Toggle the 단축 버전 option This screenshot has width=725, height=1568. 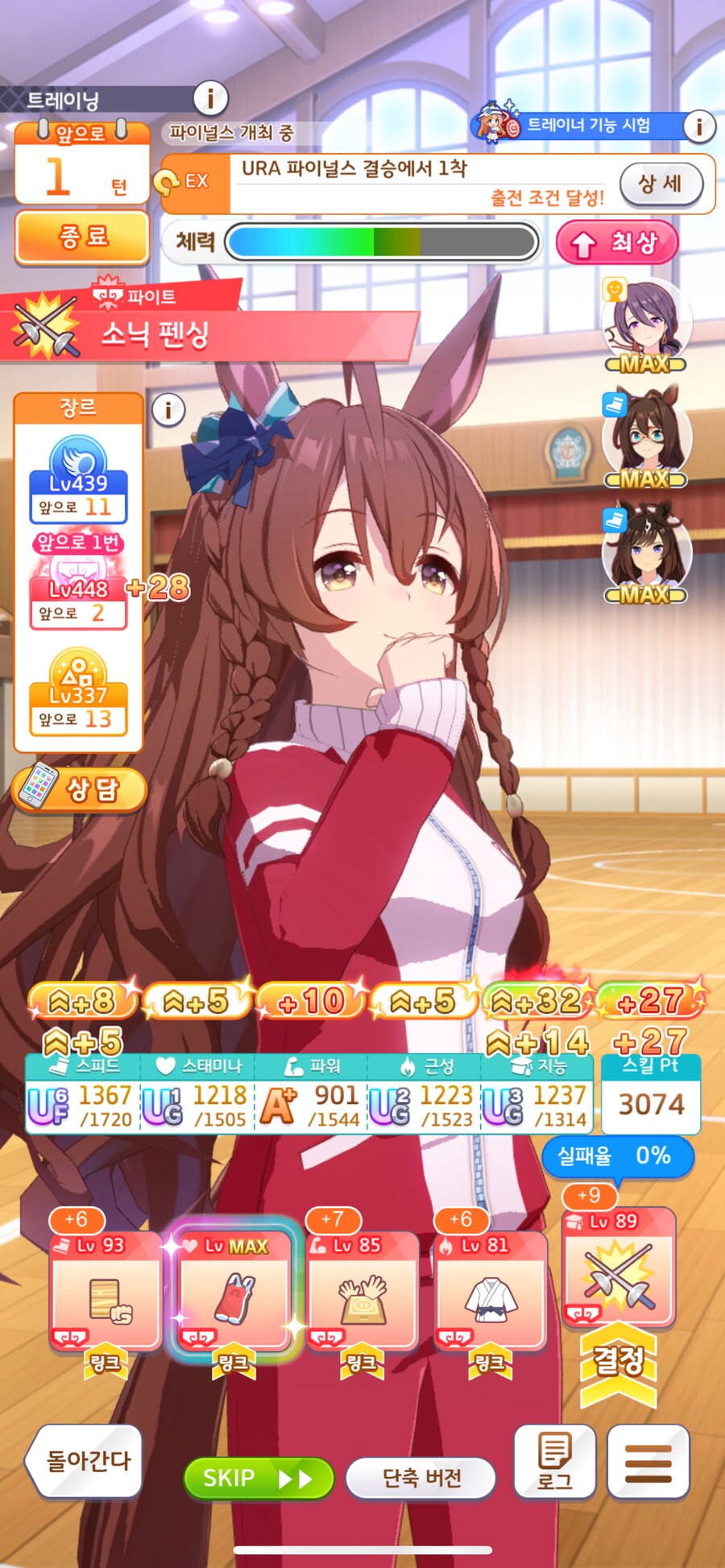click(x=420, y=1478)
